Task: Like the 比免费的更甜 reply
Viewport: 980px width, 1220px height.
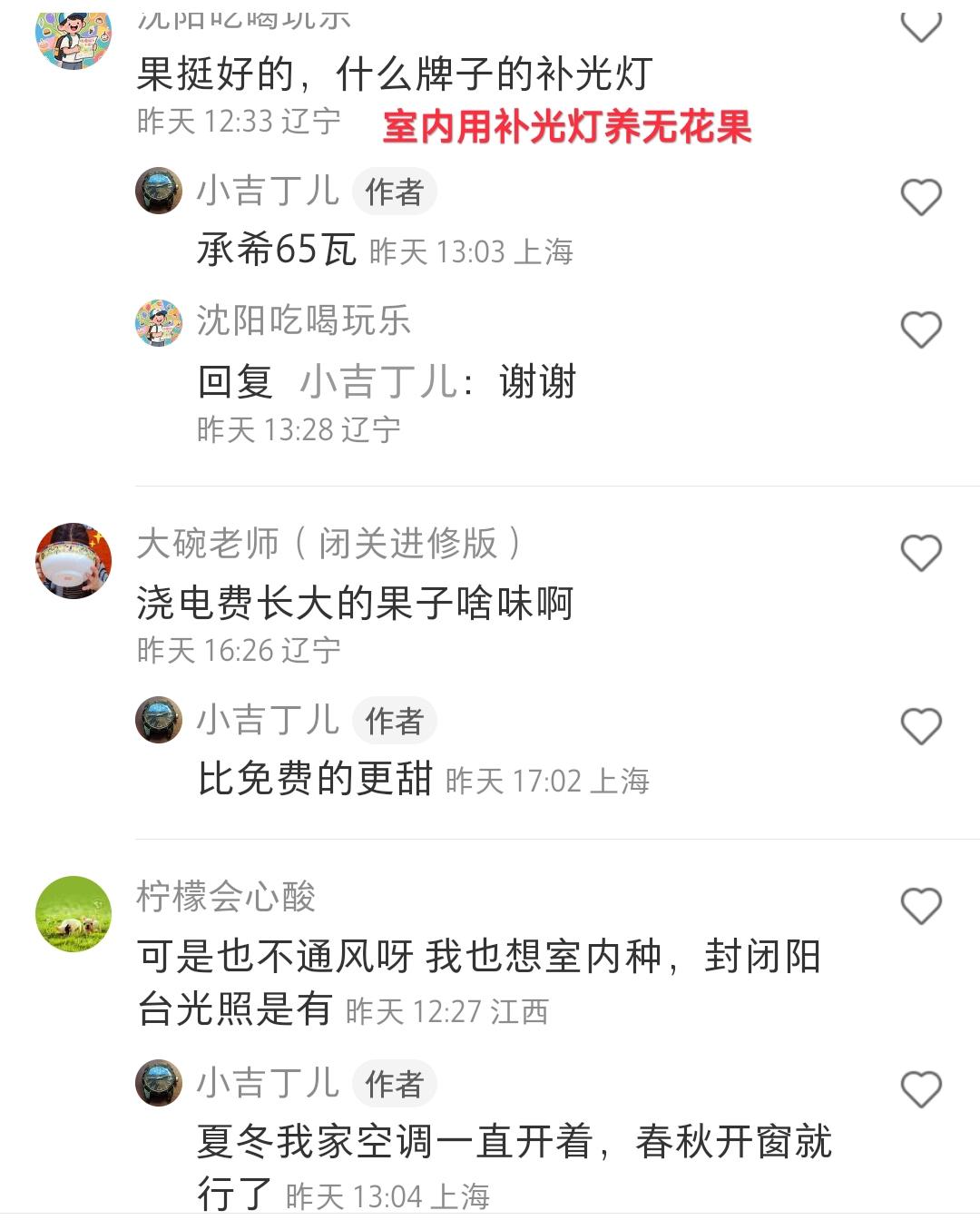Action: point(920,726)
